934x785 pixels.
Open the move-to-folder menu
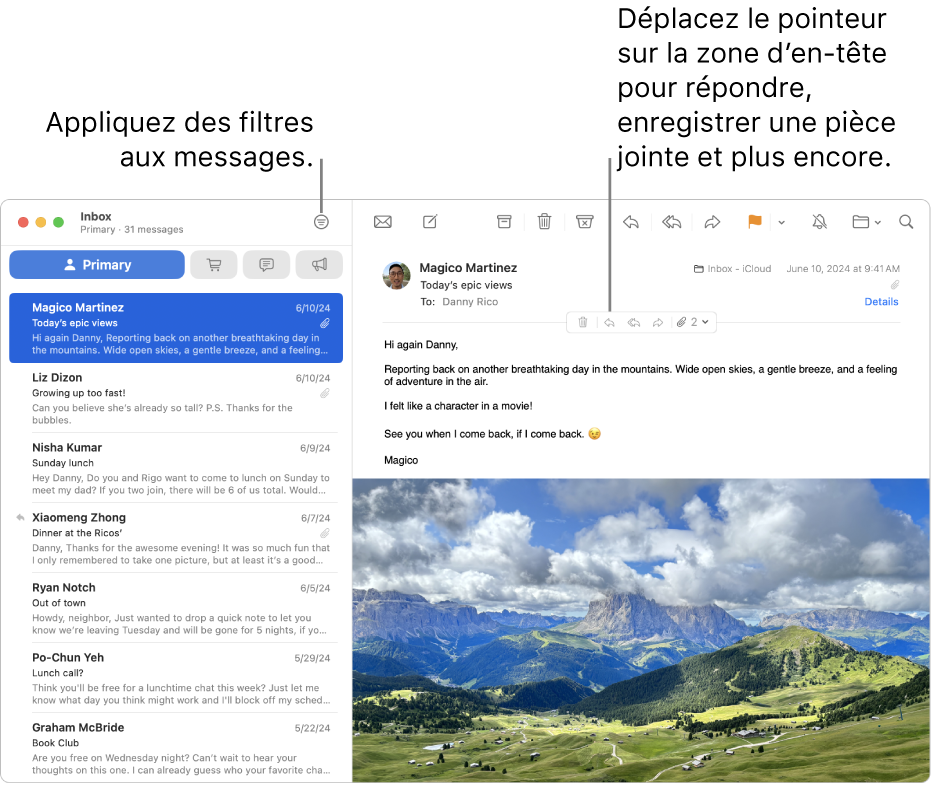[x=866, y=222]
